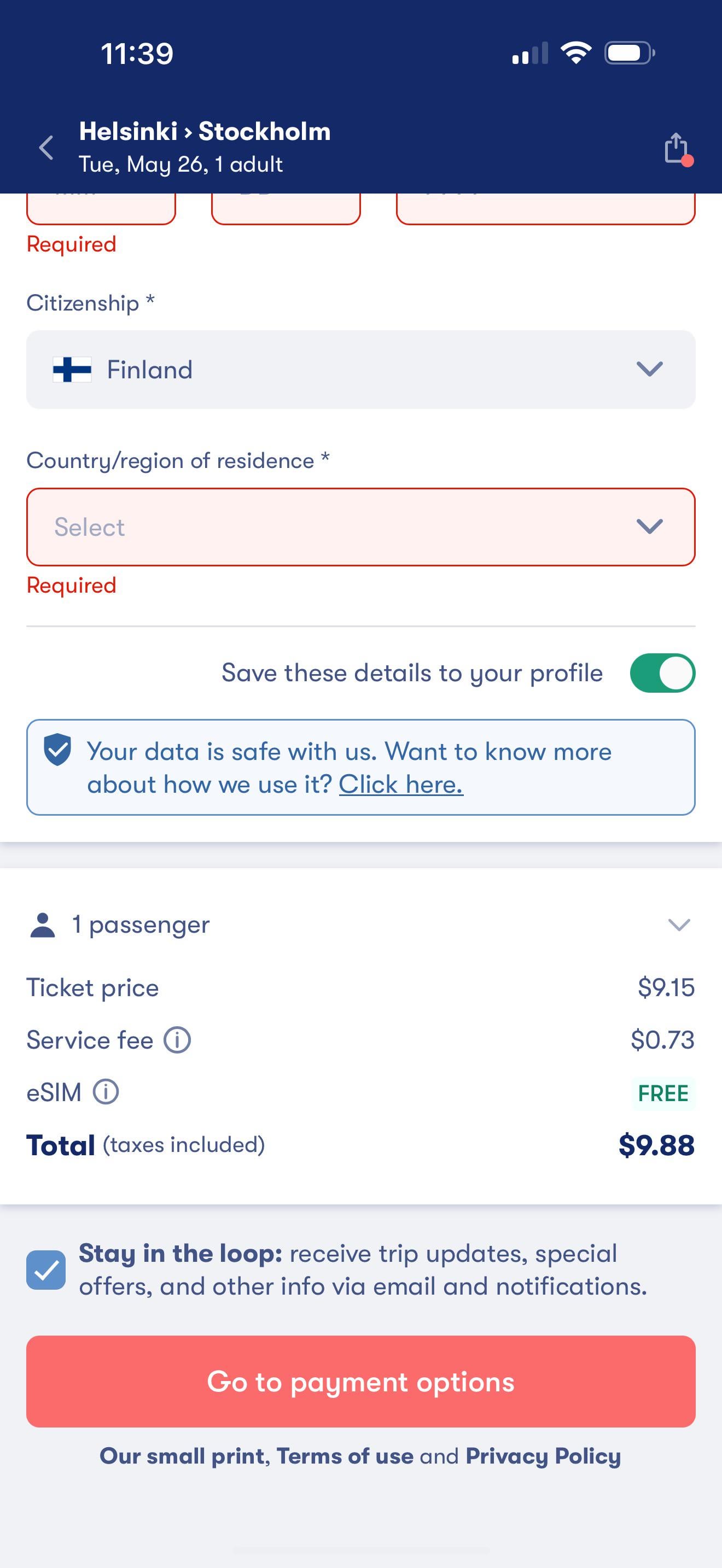Open the Citizenship dropdown showing Finland
The image size is (722, 1568).
tap(360, 370)
